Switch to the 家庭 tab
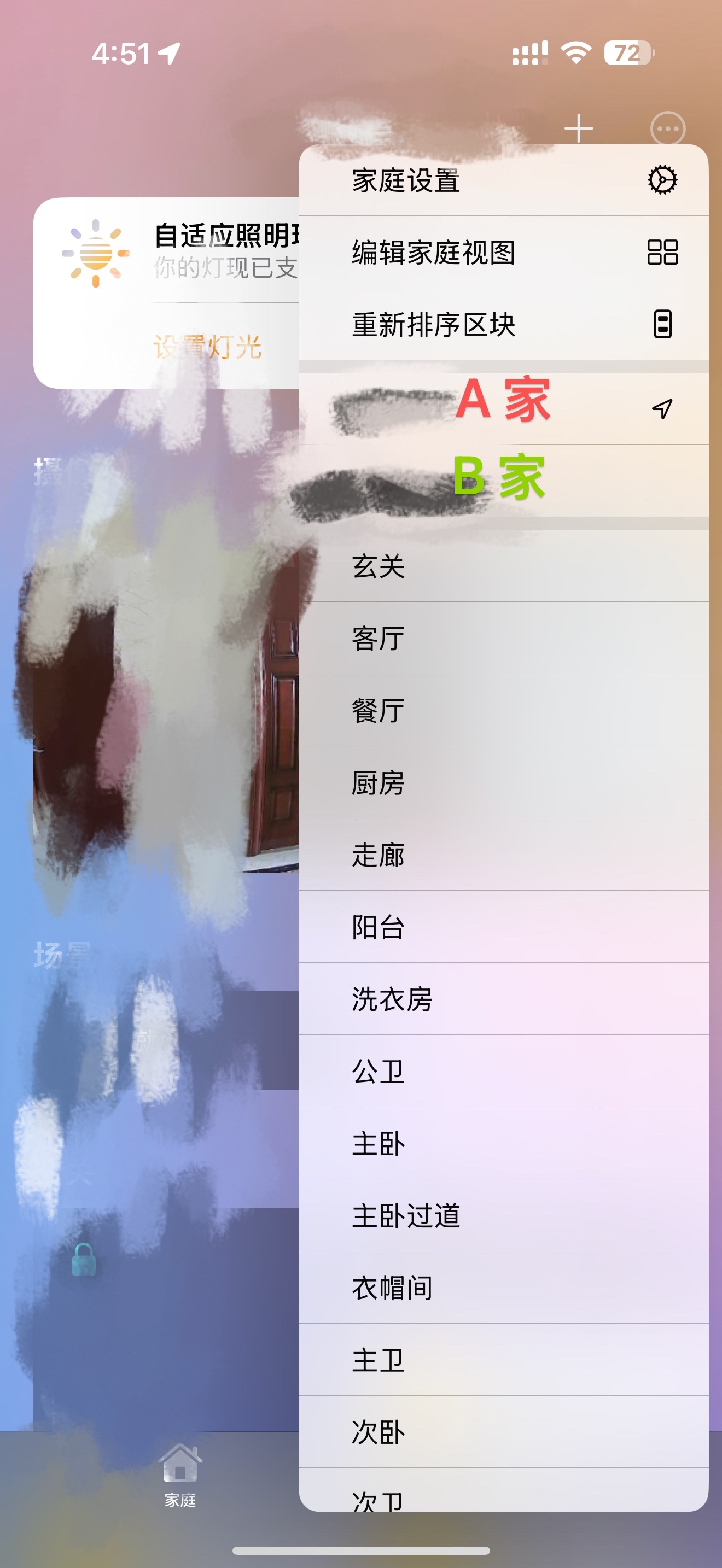The height and width of the screenshot is (1568, 722). click(x=180, y=1473)
